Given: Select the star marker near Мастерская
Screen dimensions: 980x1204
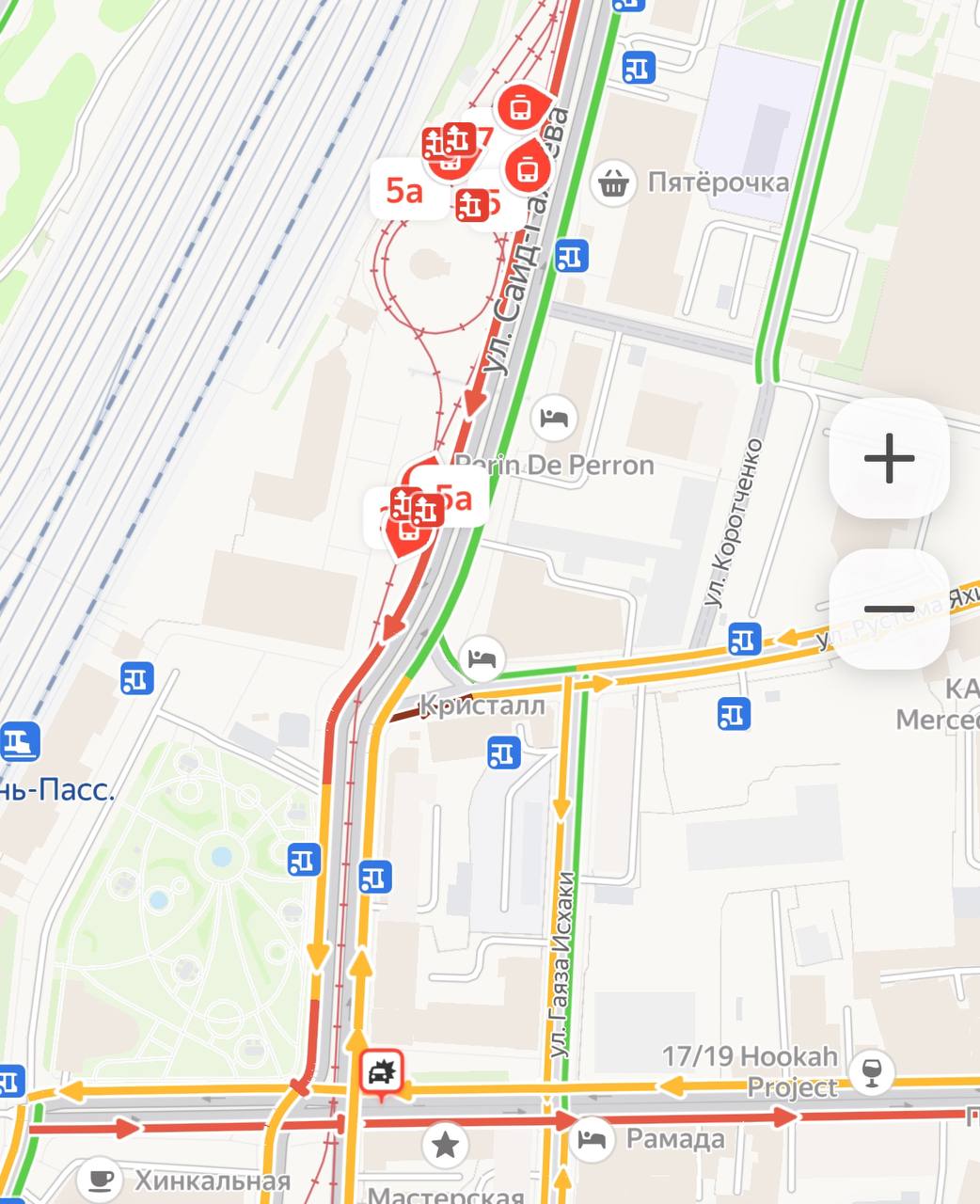Looking at the screenshot, I should click(x=445, y=1145).
